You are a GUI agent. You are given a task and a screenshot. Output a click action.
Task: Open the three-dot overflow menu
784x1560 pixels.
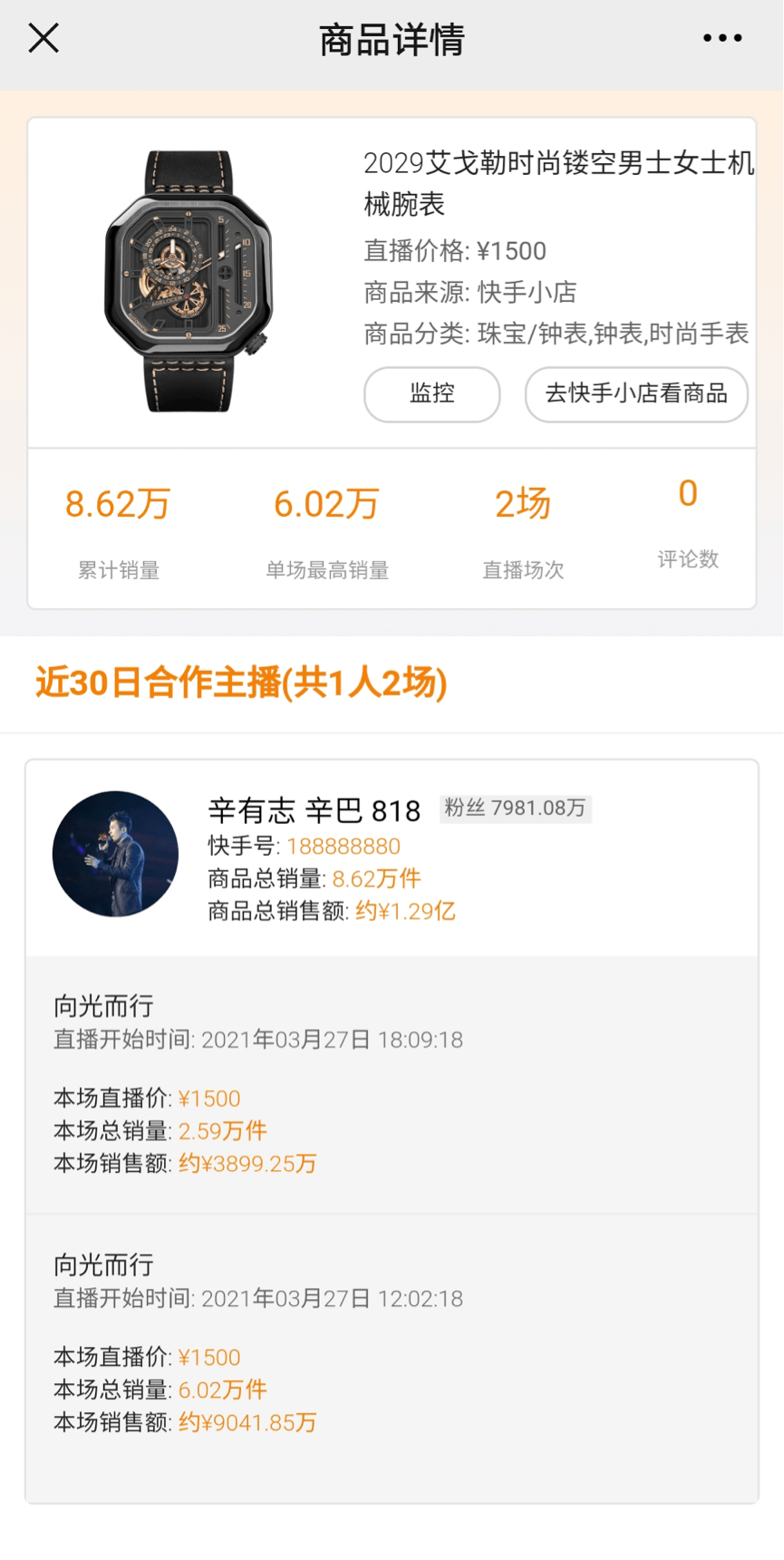pyautogui.click(x=722, y=39)
